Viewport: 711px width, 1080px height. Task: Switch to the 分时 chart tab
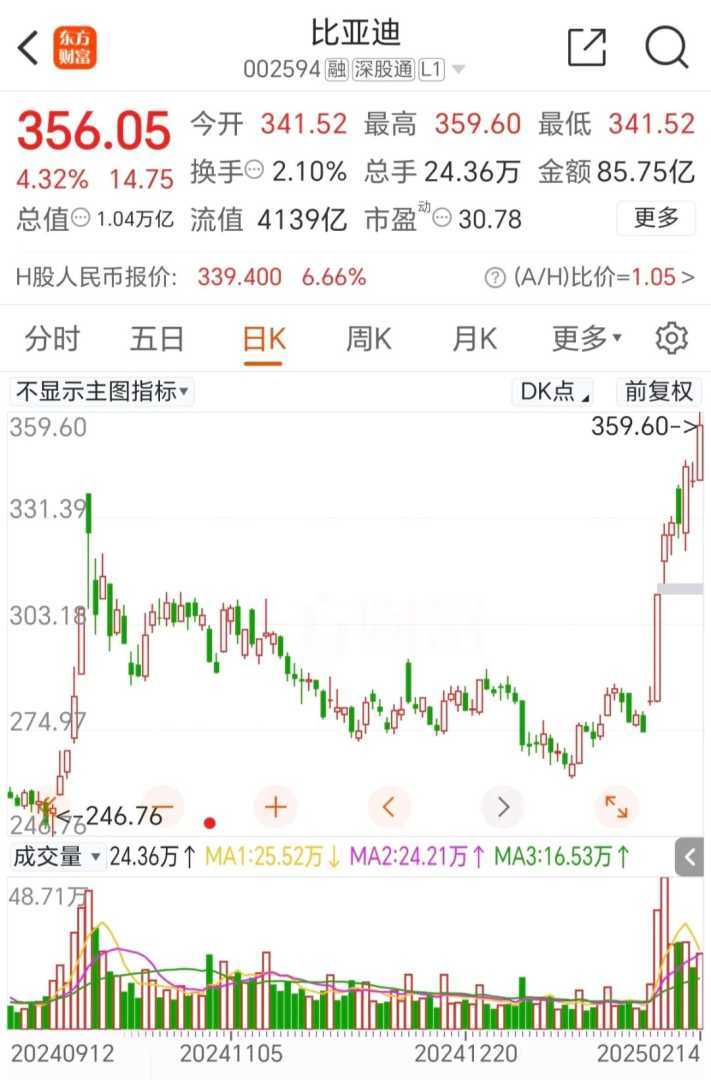[52, 339]
